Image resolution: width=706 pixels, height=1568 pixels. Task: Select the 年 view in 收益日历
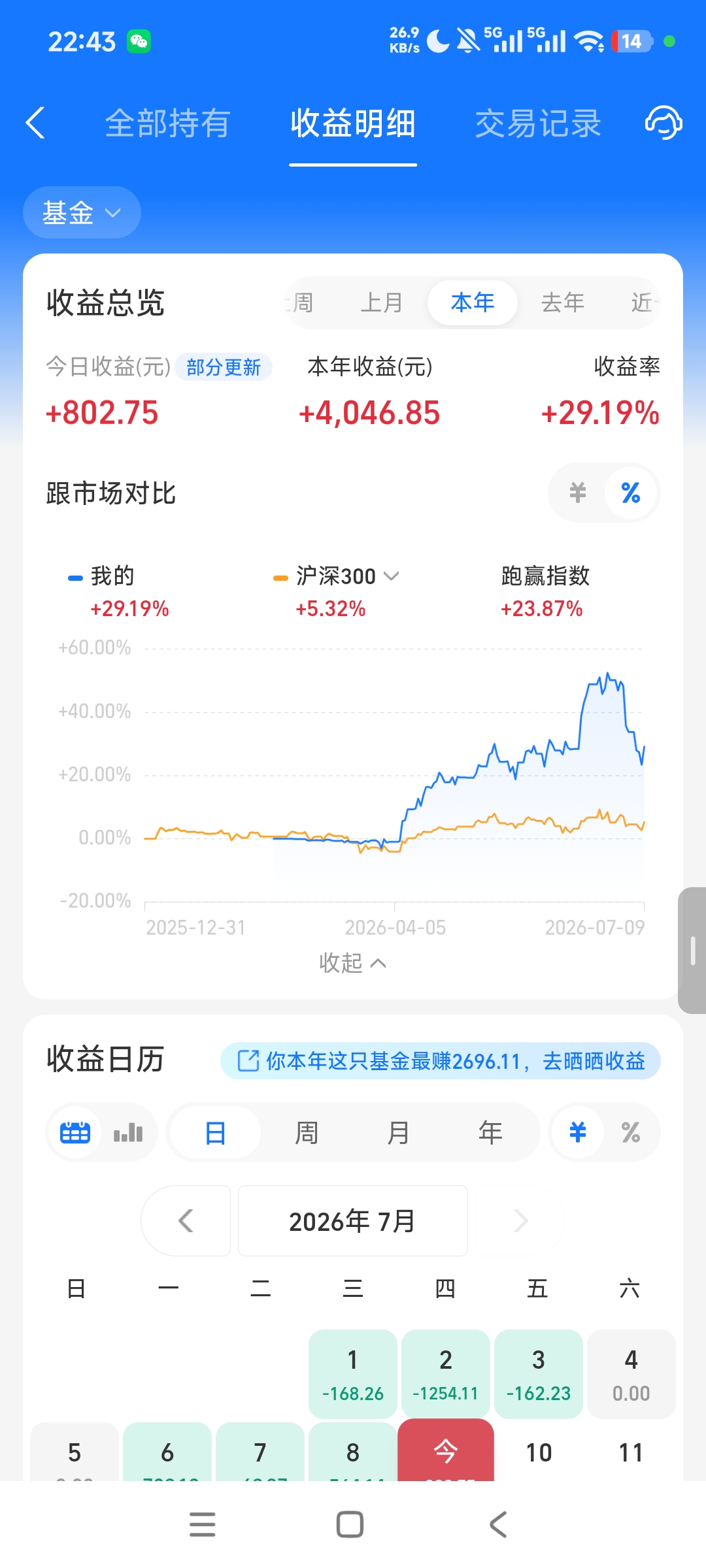(x=490, y=1132)
